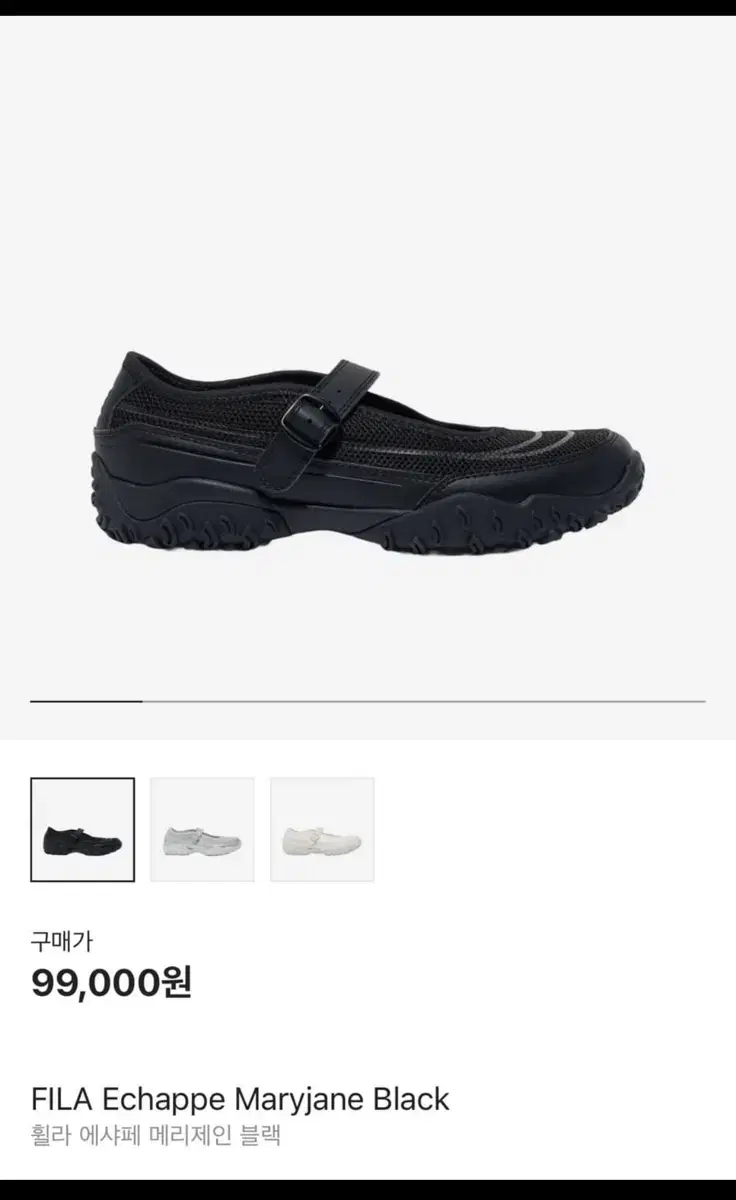Screen dimensions: 736x1200
Task: Tap the white background area beside the thumbnails
Action: click(x=550, y=828)
